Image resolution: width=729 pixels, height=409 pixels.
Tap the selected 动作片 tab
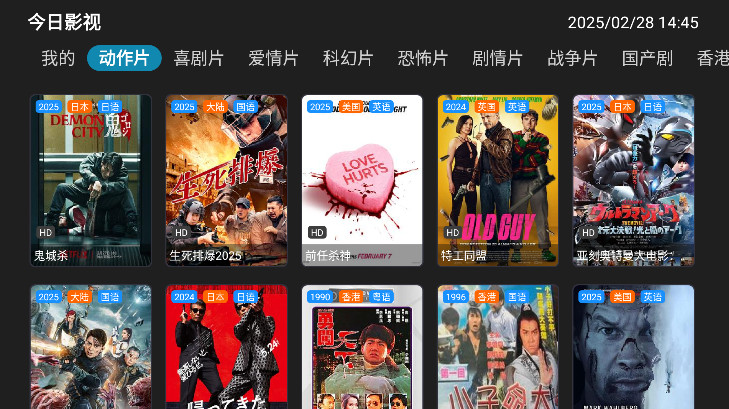tap(124, 58)
